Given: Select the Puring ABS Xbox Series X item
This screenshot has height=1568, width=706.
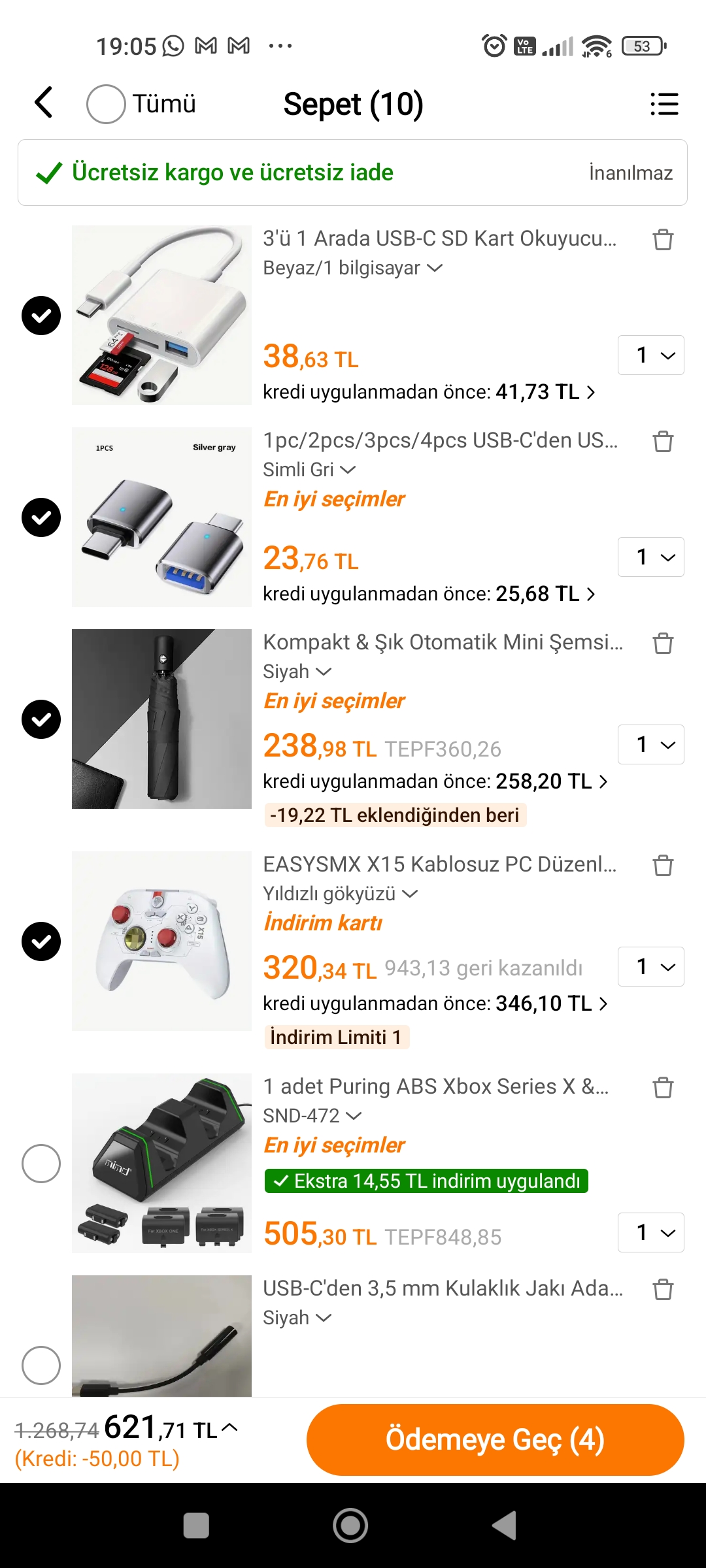Looking at the screenshot, I should (x=41, y=1164).
